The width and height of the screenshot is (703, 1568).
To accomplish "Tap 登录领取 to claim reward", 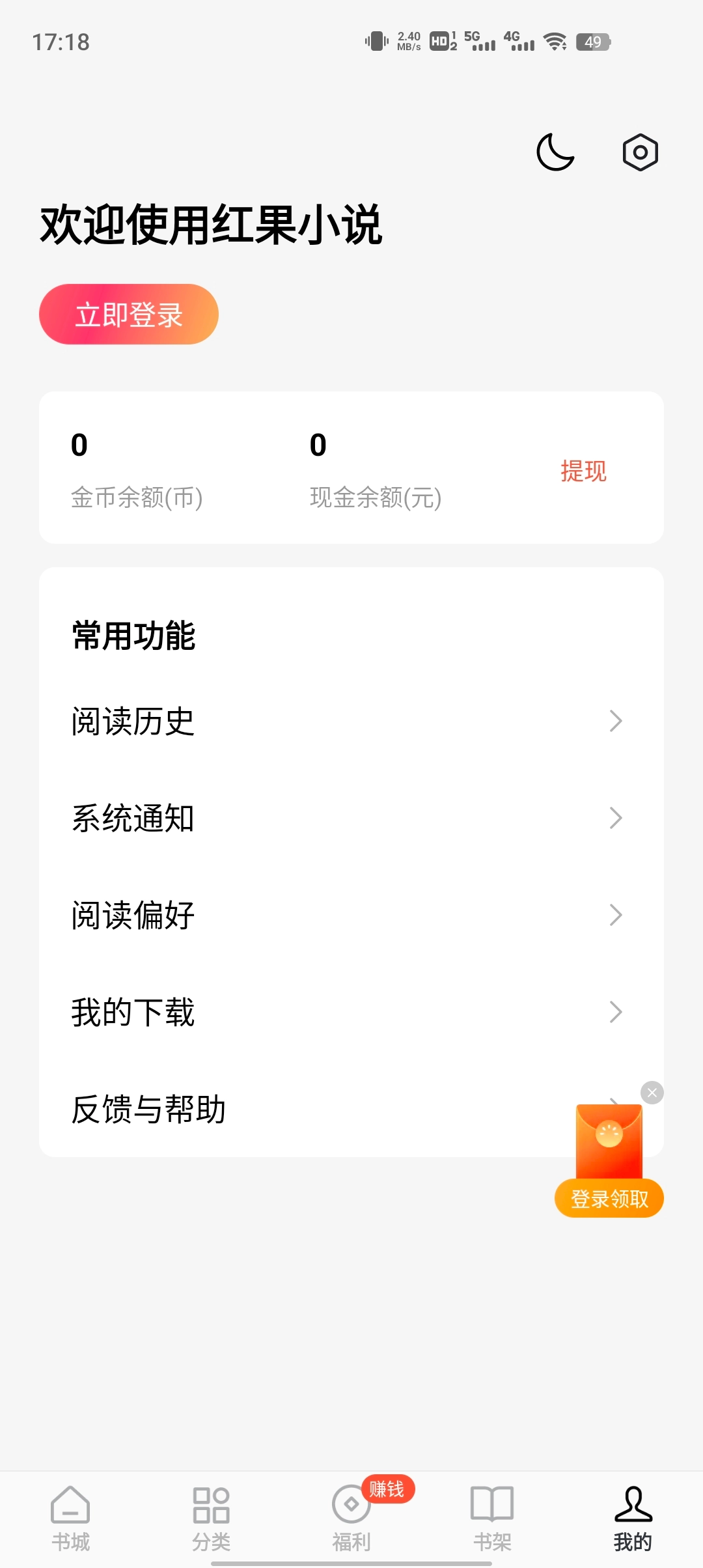I will point(609,1198).
